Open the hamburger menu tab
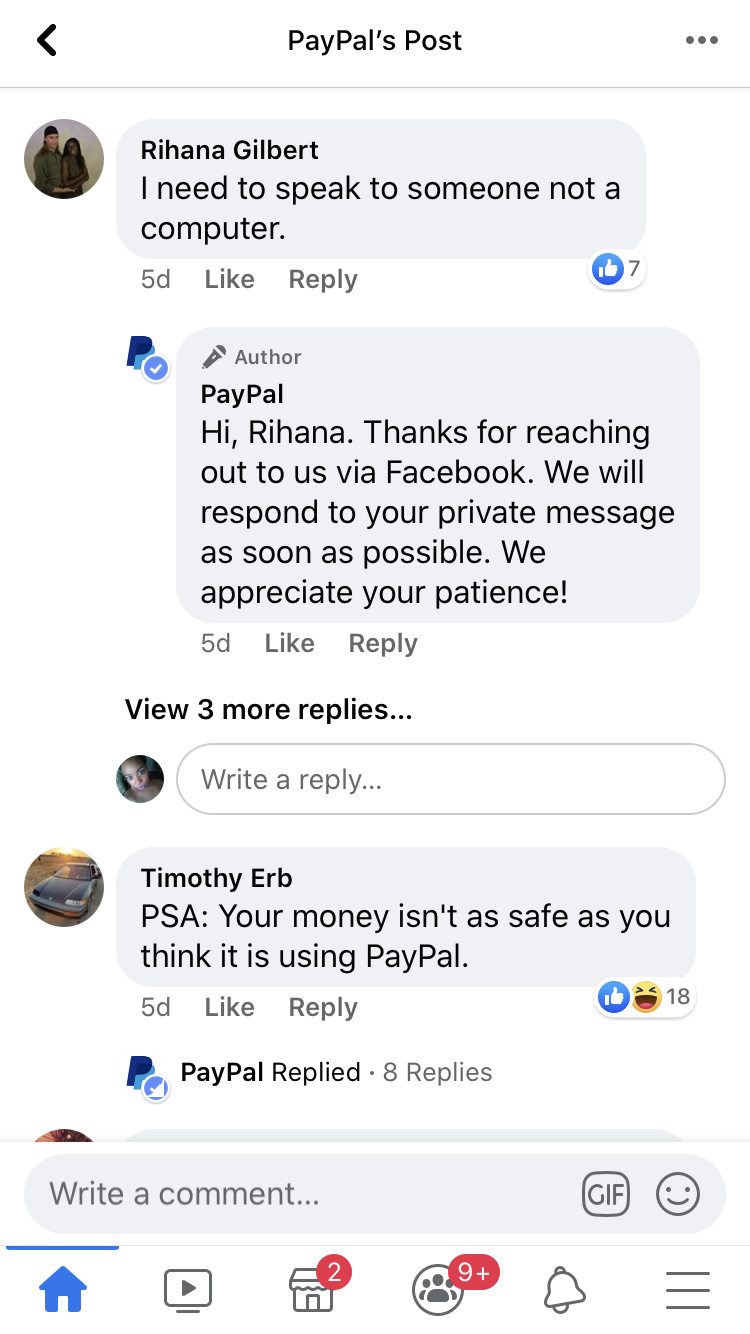 (x=688, y=1290)
